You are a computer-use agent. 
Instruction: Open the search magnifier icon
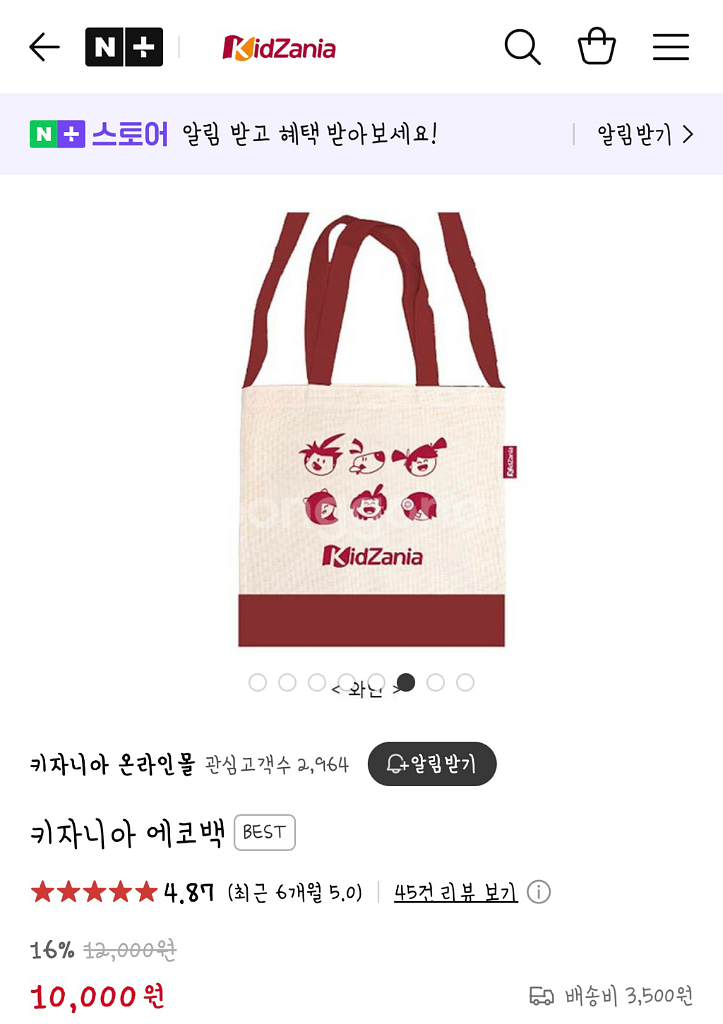(522, 47)
